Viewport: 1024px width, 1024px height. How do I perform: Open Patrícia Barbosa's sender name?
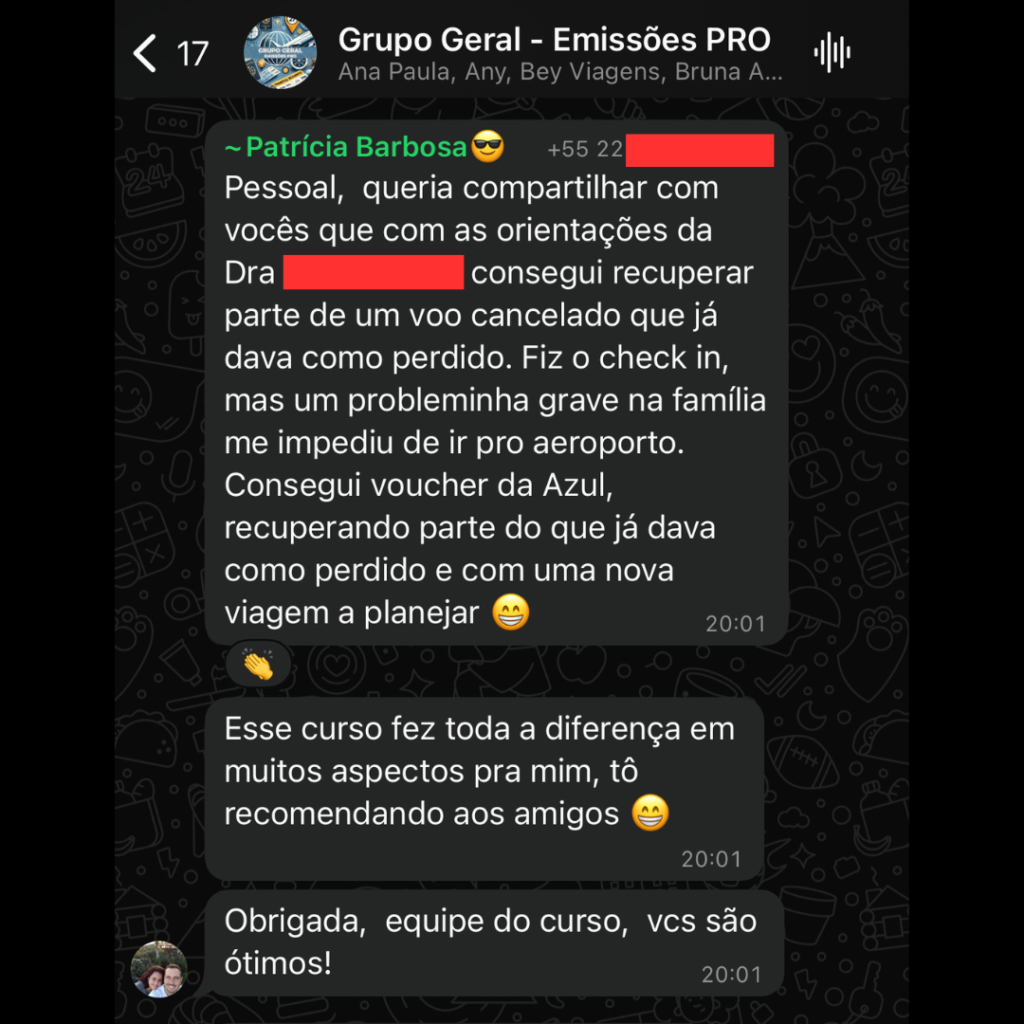tap(346, 148)
